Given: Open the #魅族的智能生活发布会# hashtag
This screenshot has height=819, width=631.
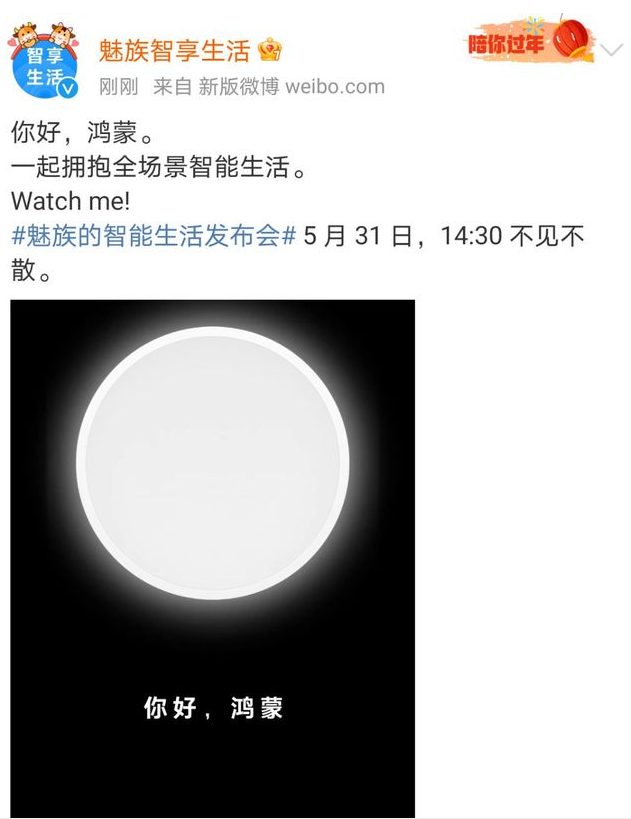Looking at the screenshot, I should pyautogui.click(x=154, y=236).
